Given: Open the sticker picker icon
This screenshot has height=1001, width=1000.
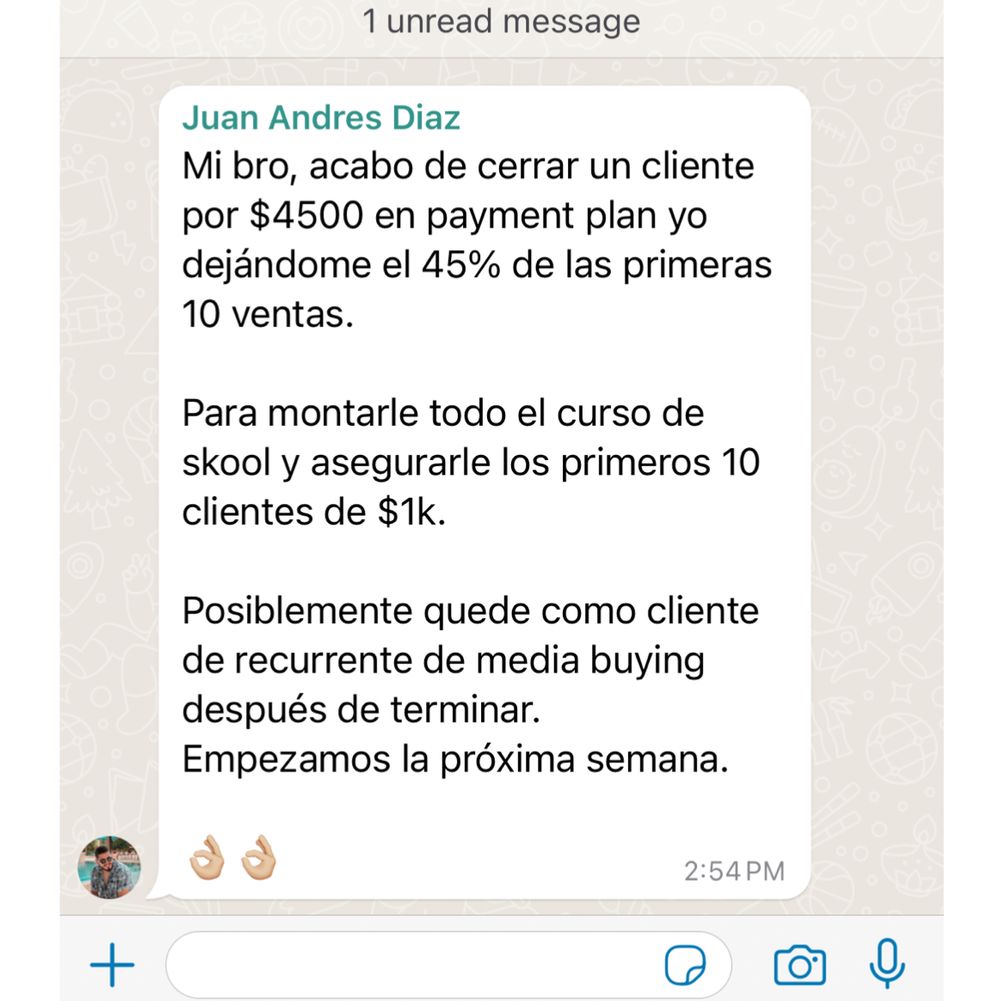Looking at the screenshot, I should click(x=685, y=965).
